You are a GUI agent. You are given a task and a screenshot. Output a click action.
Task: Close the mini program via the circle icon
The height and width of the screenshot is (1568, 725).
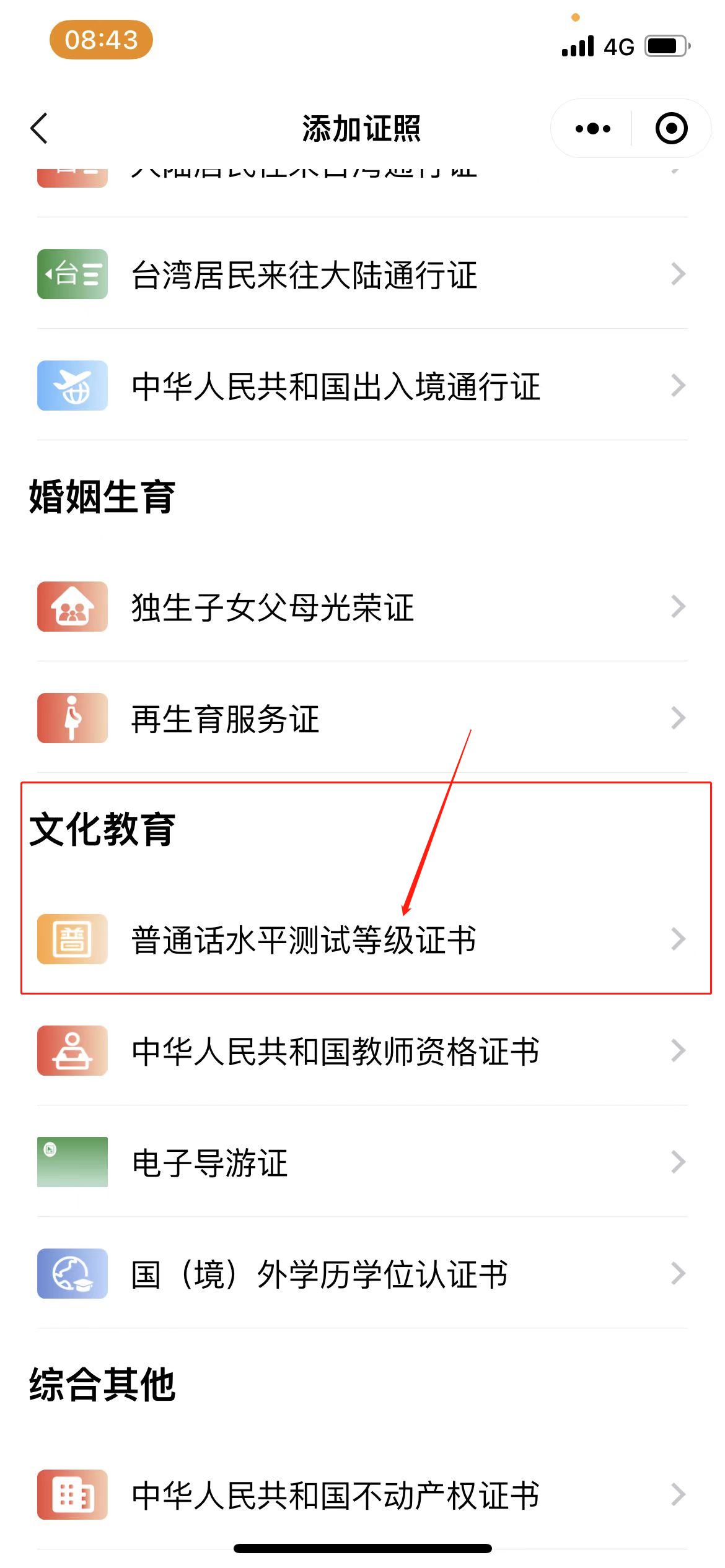click(x=671, y=129)
